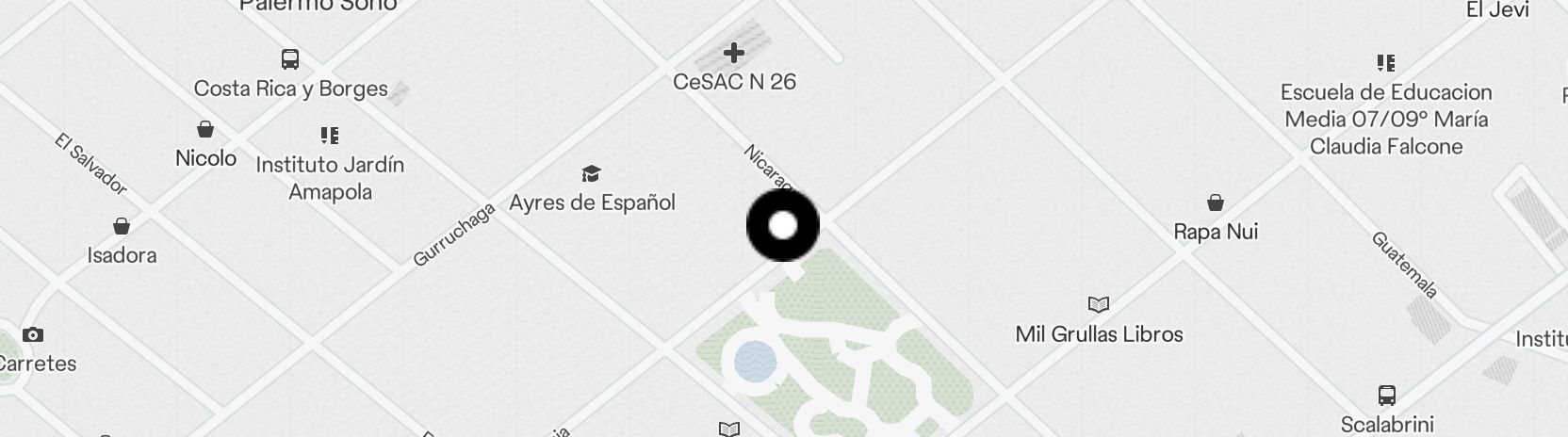This screenshot has width=1568, height=437.
Task: Tap the Scalabrini station marker
Action: pyautogui.click(x=1386, y=396)
